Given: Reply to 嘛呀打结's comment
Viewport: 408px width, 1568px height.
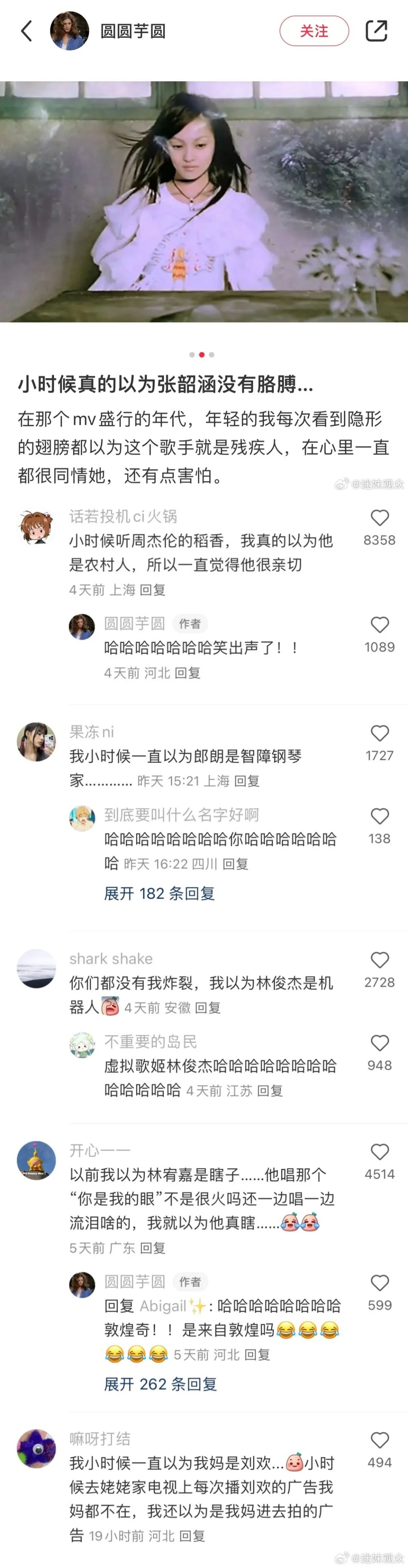Looking at the screenshot, I should pyautogui.click(x=192, y=1536).
